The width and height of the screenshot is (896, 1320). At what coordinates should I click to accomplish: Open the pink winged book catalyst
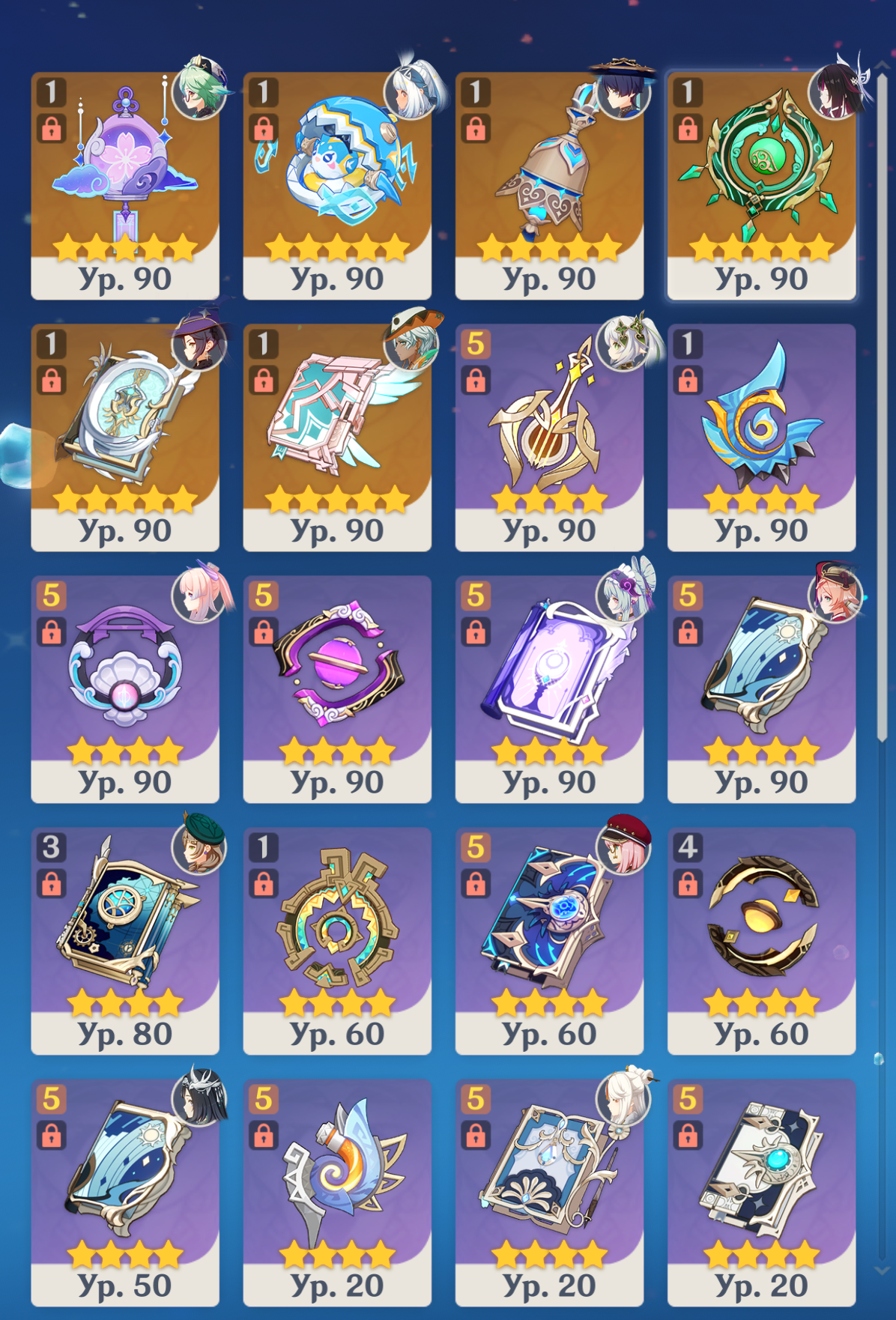coord(337,438)
